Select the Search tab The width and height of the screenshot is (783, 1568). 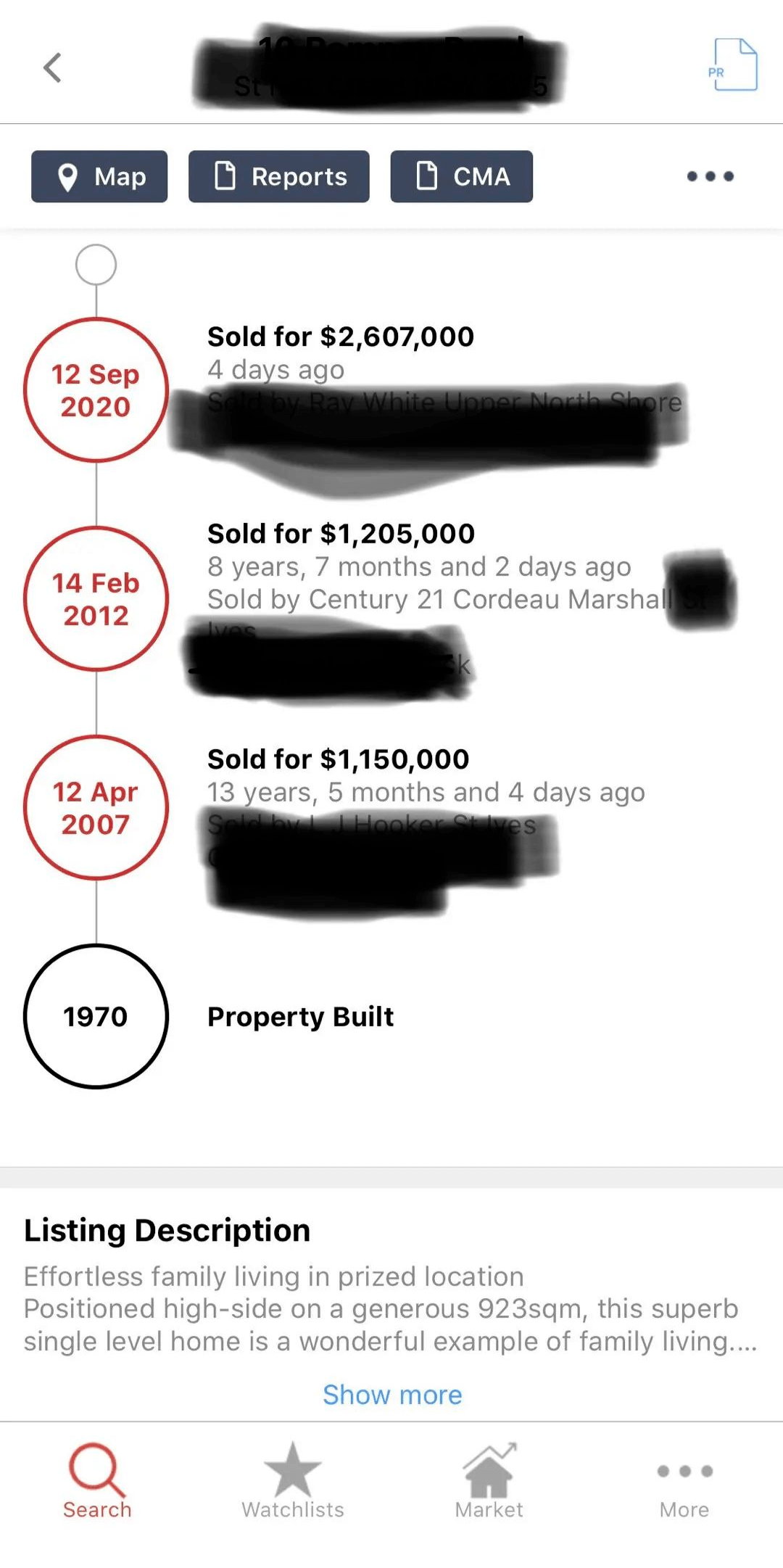pos(97,1480)
